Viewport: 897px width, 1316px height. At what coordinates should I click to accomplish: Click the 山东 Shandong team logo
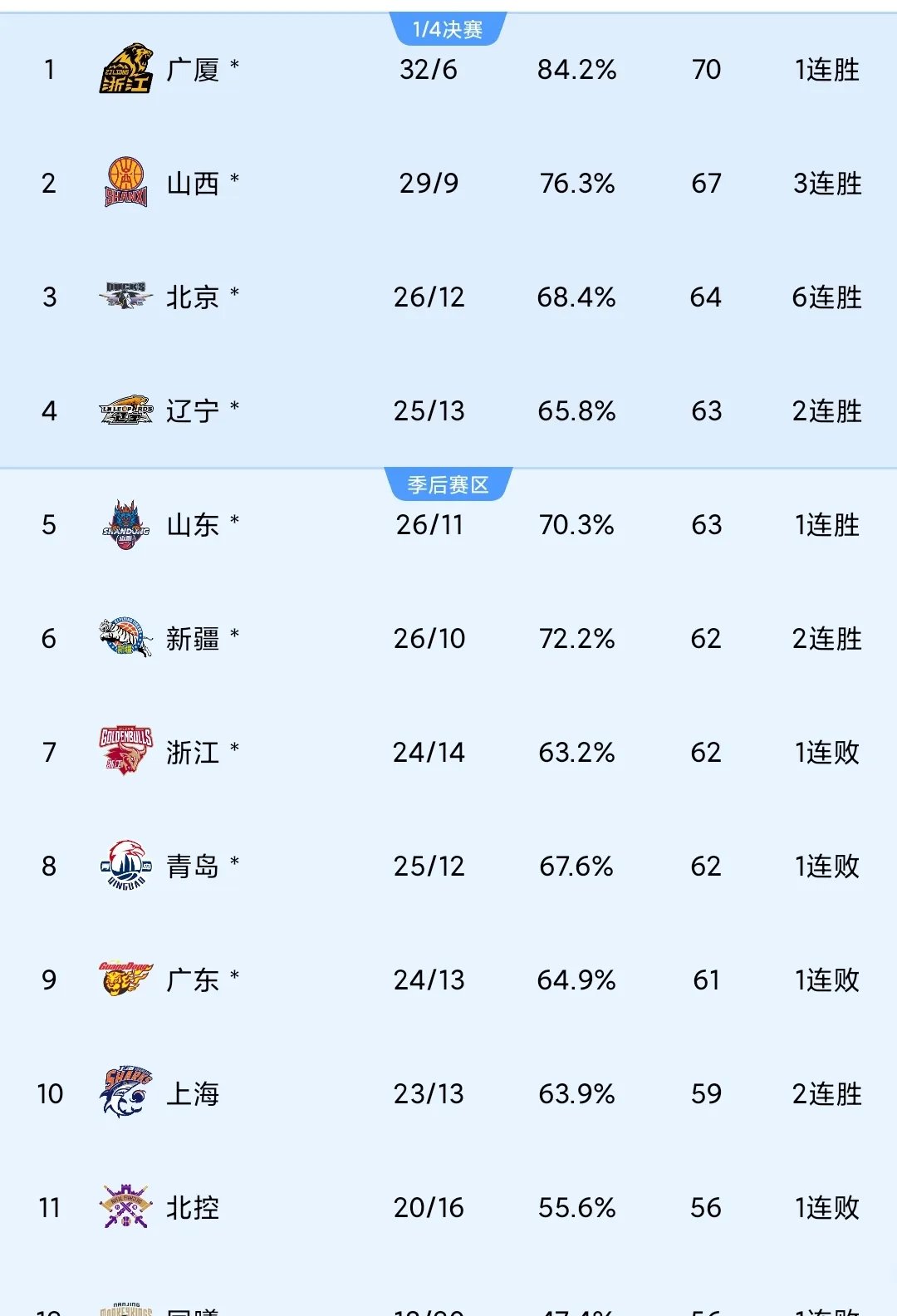point(125,525)
